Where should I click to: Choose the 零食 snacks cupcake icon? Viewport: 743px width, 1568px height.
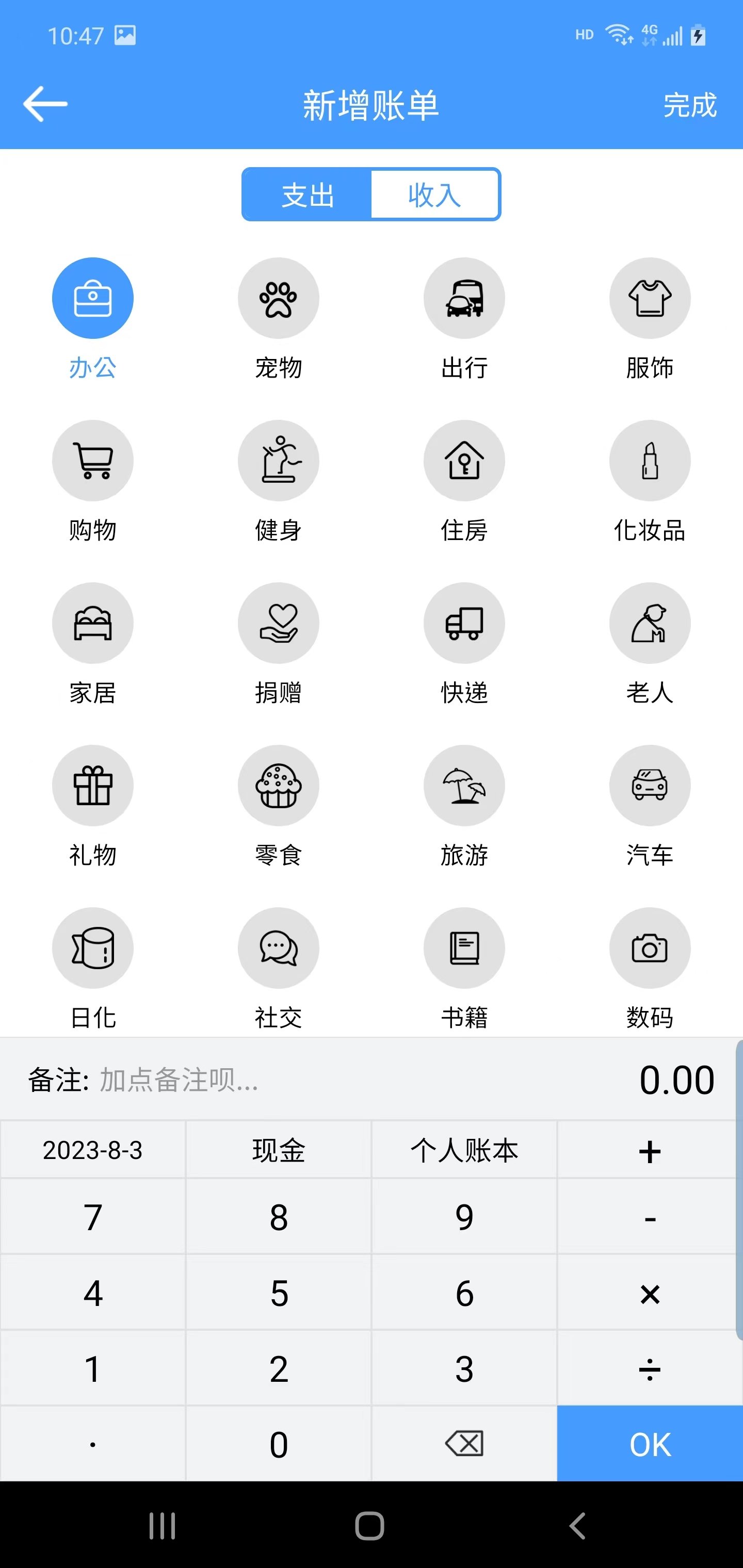(x=278, y=785)
